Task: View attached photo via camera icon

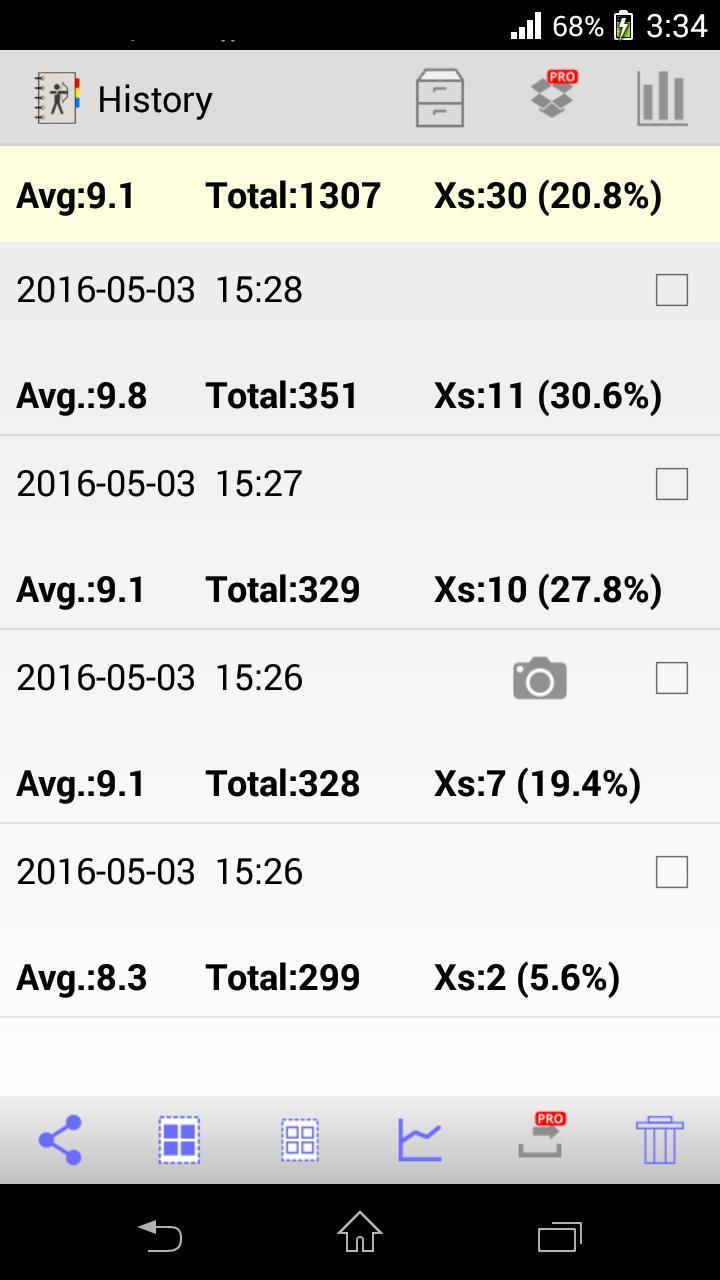Action: click(x=539, y=677)
